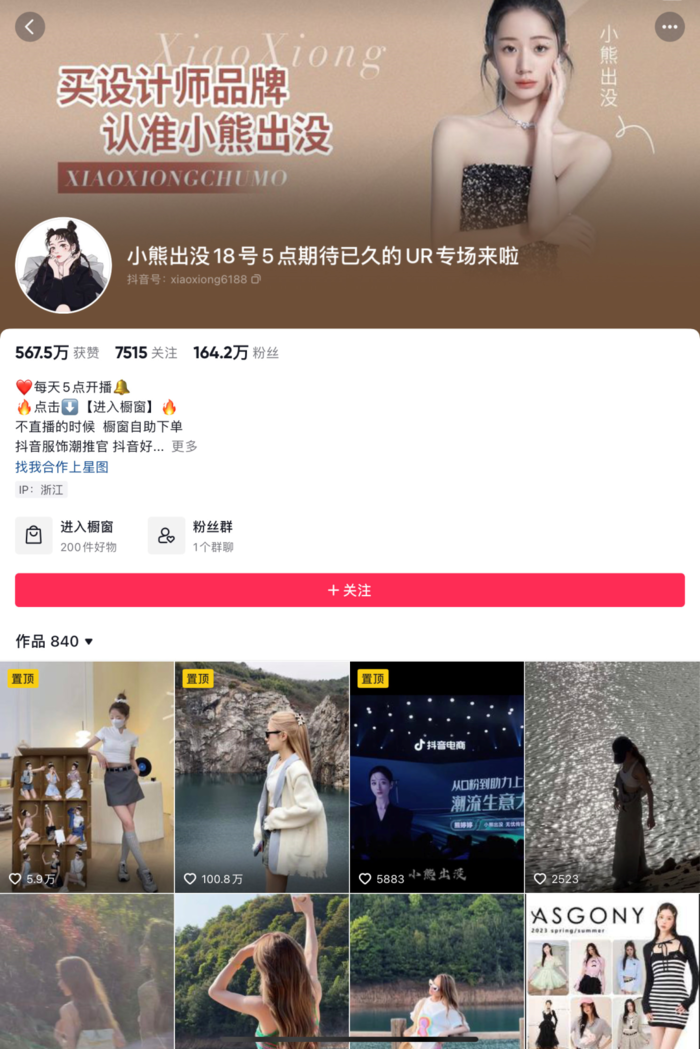Open pinned video with 5.9万 likes

[87, 776]
